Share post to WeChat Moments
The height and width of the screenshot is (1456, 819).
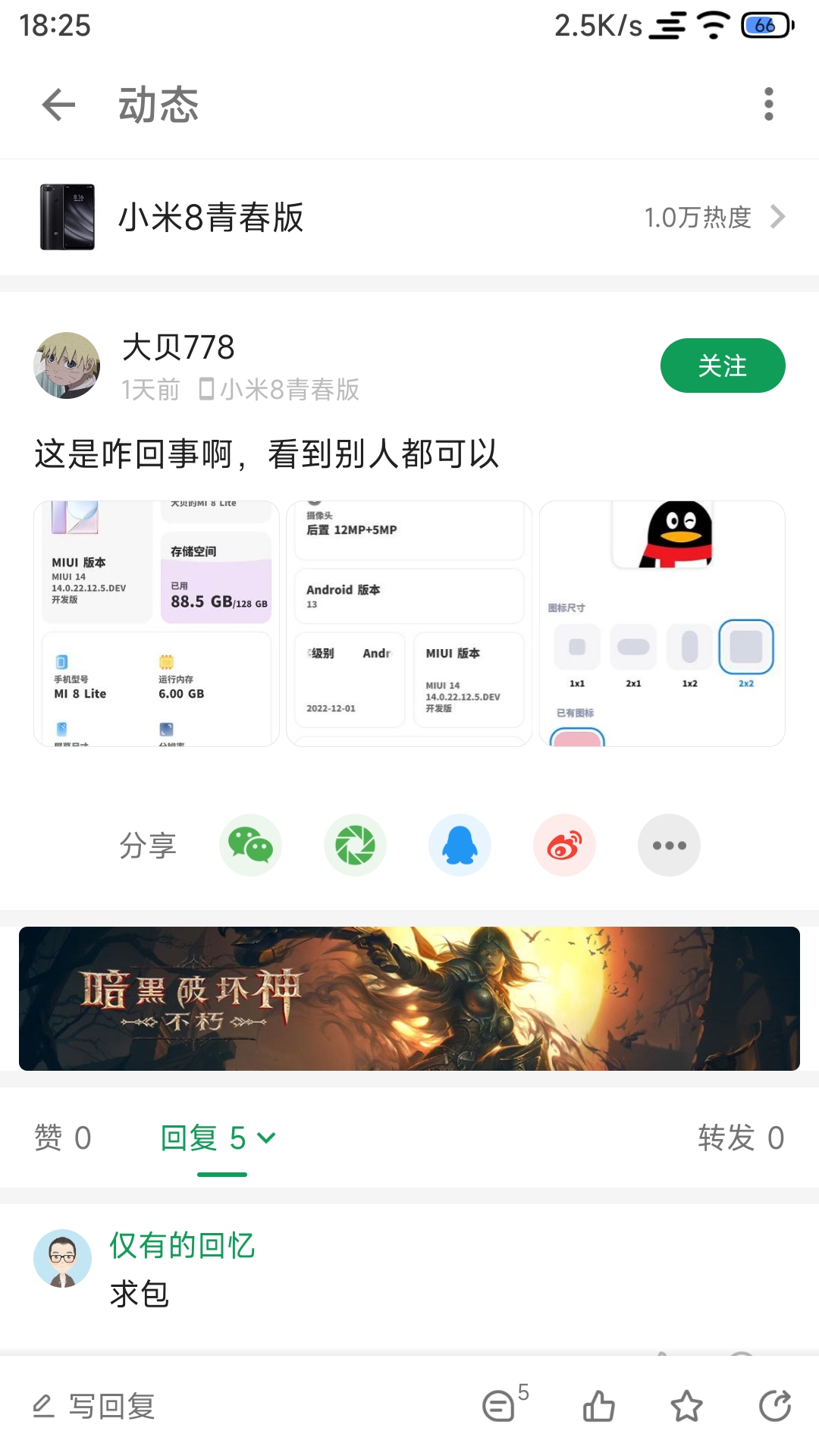(x=355, y=845)
